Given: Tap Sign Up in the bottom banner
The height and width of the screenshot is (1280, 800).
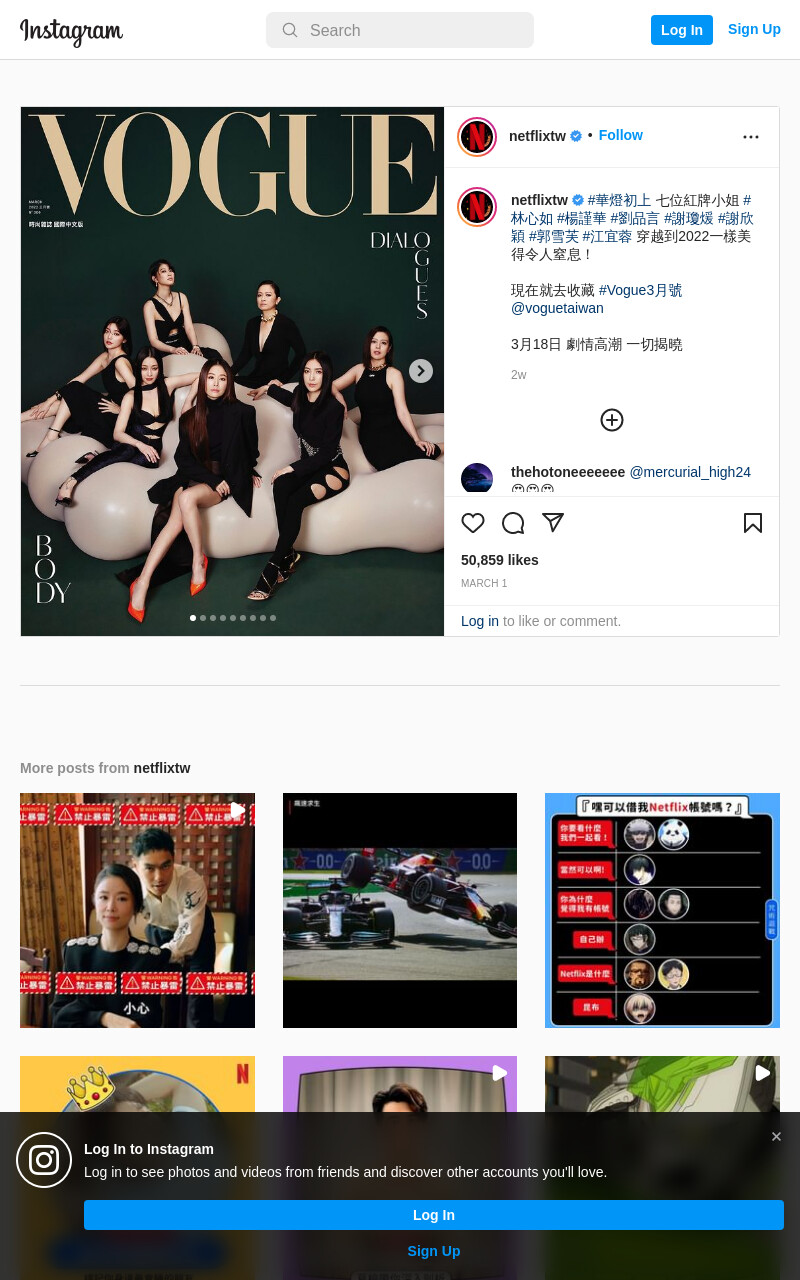Looking at the screenshot, I should coord(434,1251).
